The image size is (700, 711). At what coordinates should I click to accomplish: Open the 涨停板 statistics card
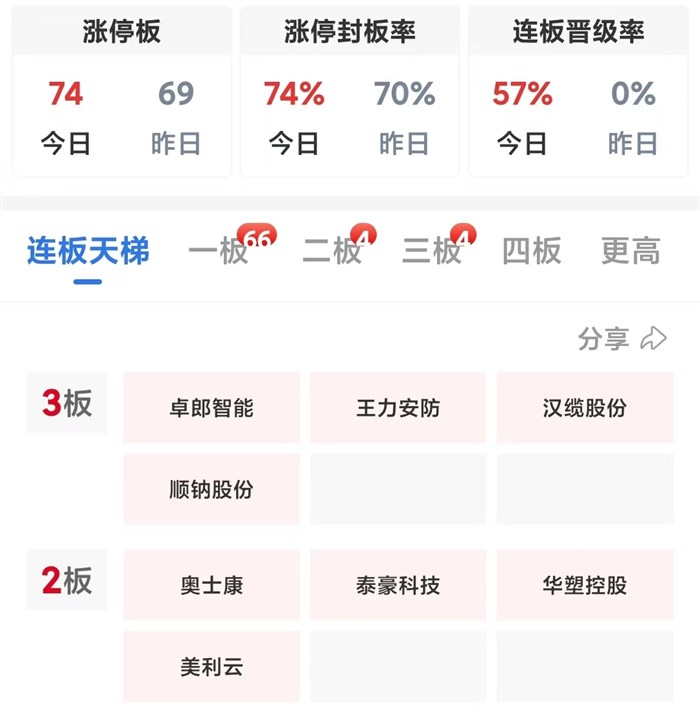[x=122, y=91]
